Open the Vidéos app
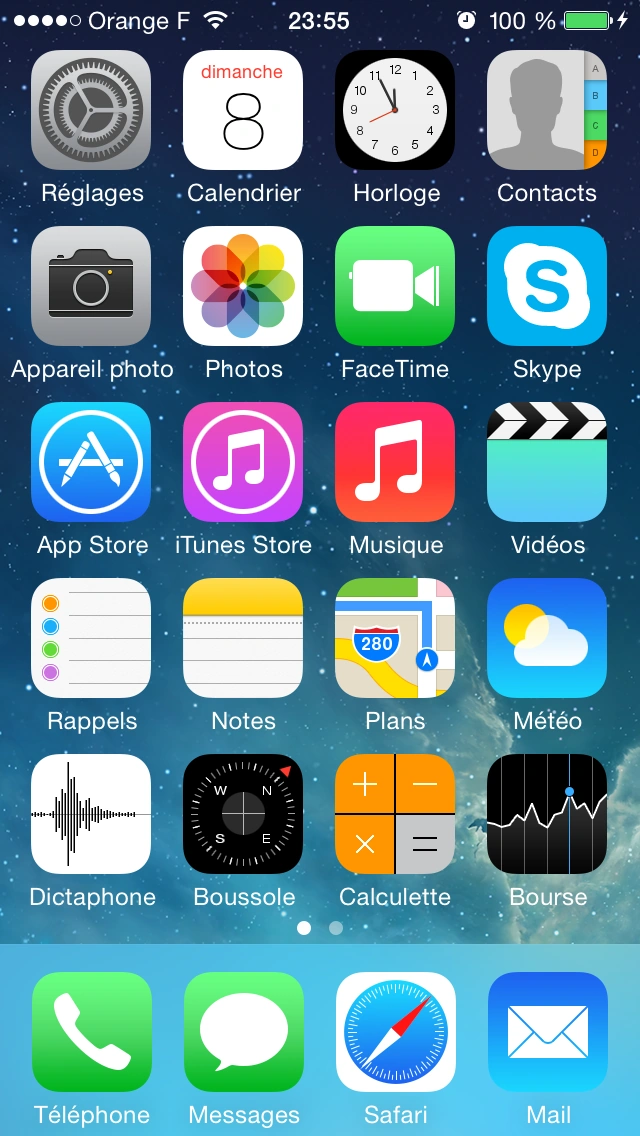This screenshot has height=1136, width=640. coord(547,462)
